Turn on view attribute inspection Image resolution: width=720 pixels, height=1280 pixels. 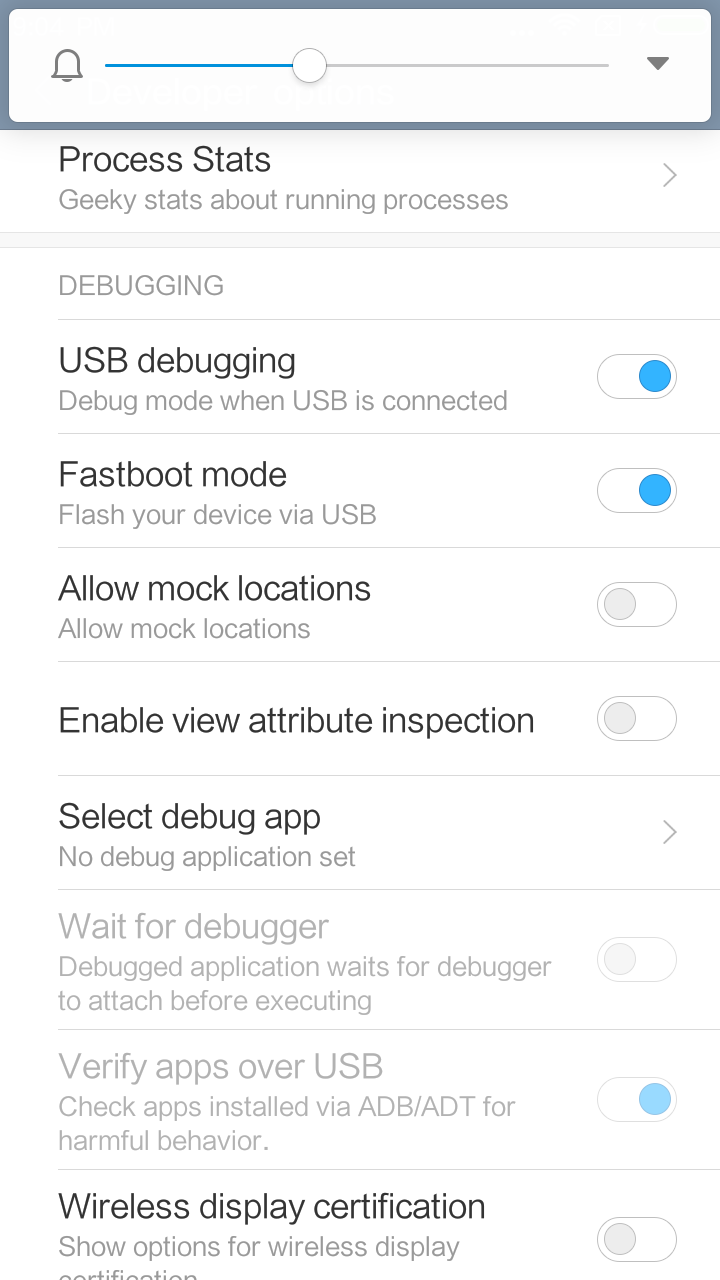click(x=636, y=719)
